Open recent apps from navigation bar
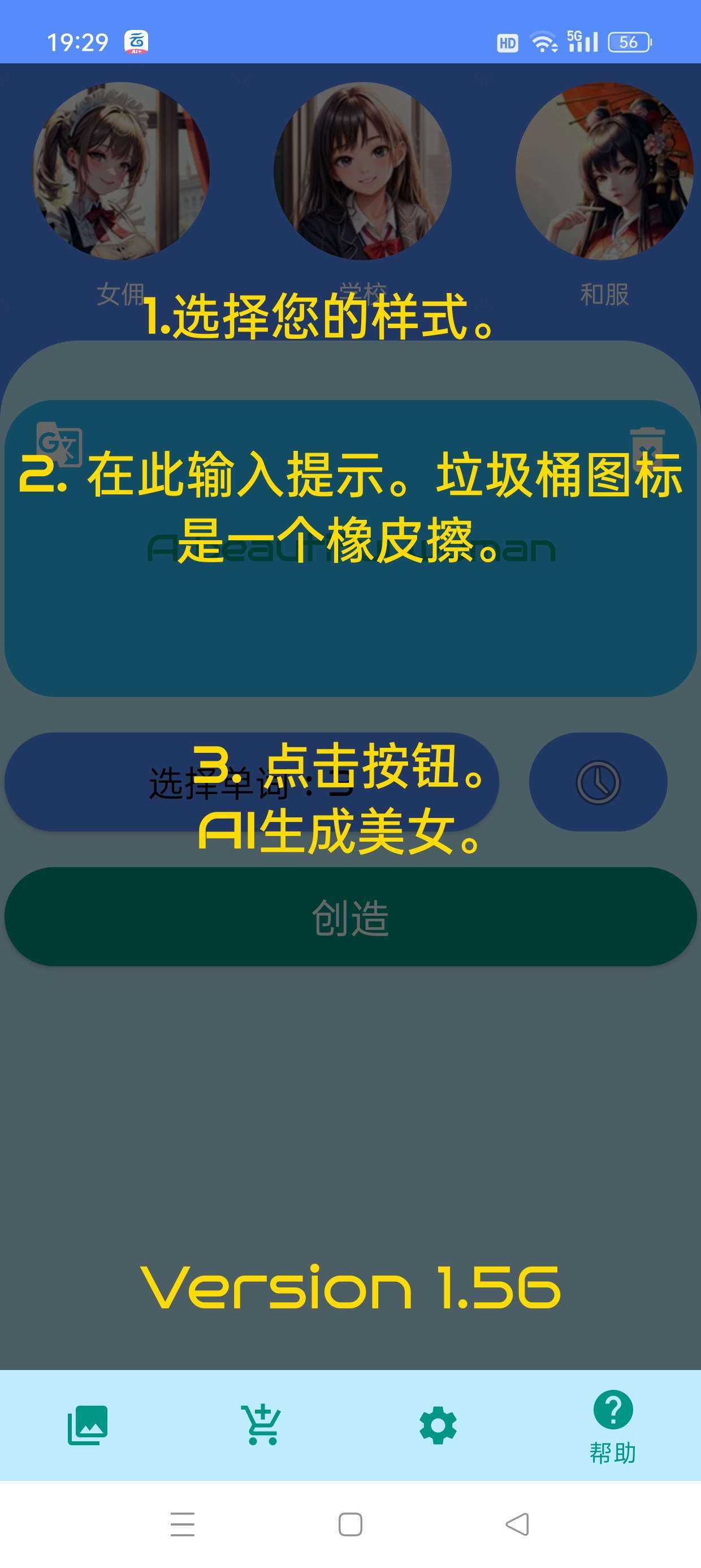Image resolution: width=701 pixels, height=1568 pixels. pos(183,1524)
